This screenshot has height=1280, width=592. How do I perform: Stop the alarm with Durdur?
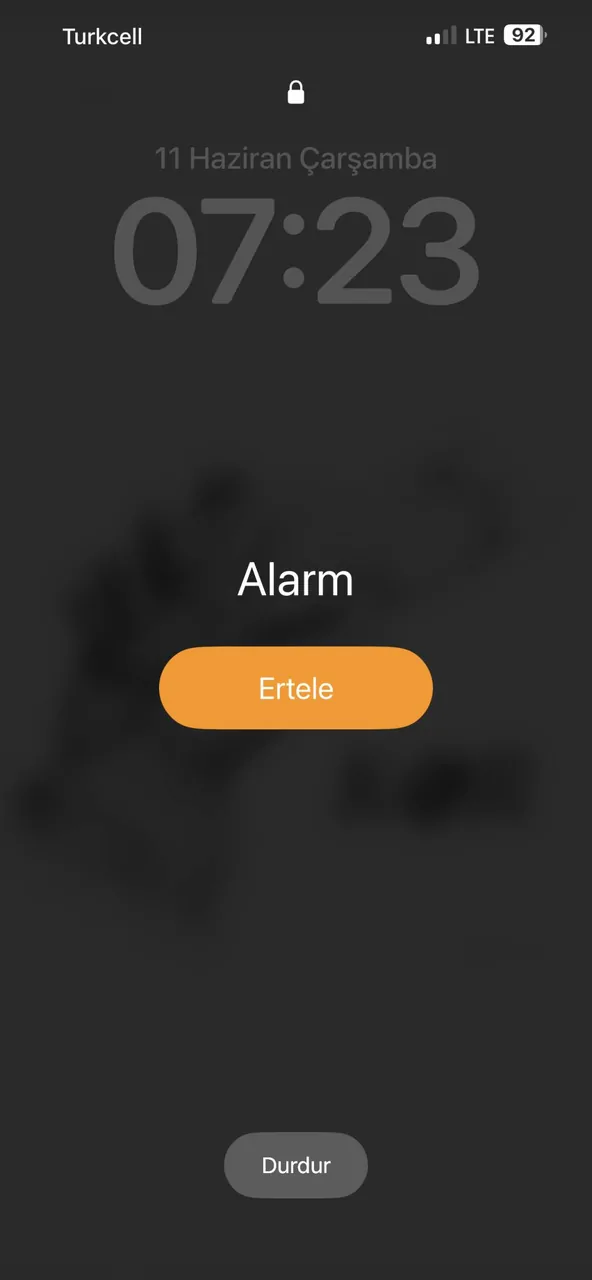point(296,1165)
